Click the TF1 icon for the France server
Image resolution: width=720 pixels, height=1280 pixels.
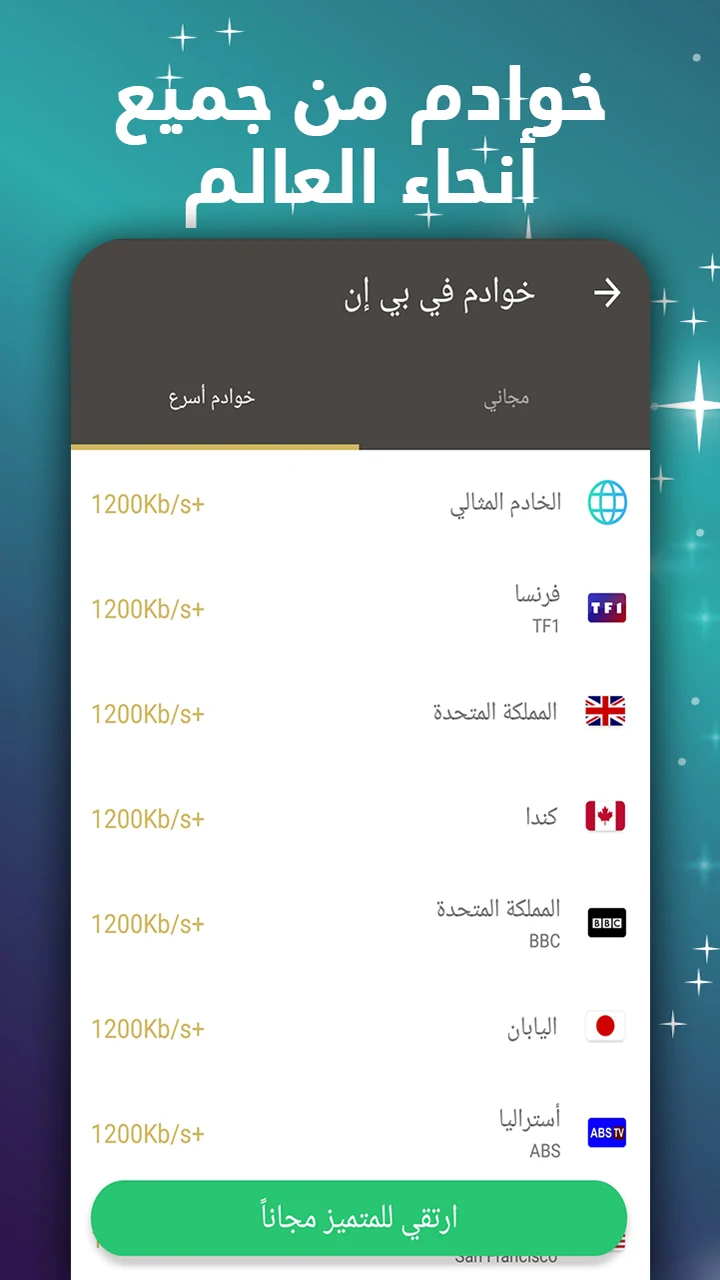(606, 607)
